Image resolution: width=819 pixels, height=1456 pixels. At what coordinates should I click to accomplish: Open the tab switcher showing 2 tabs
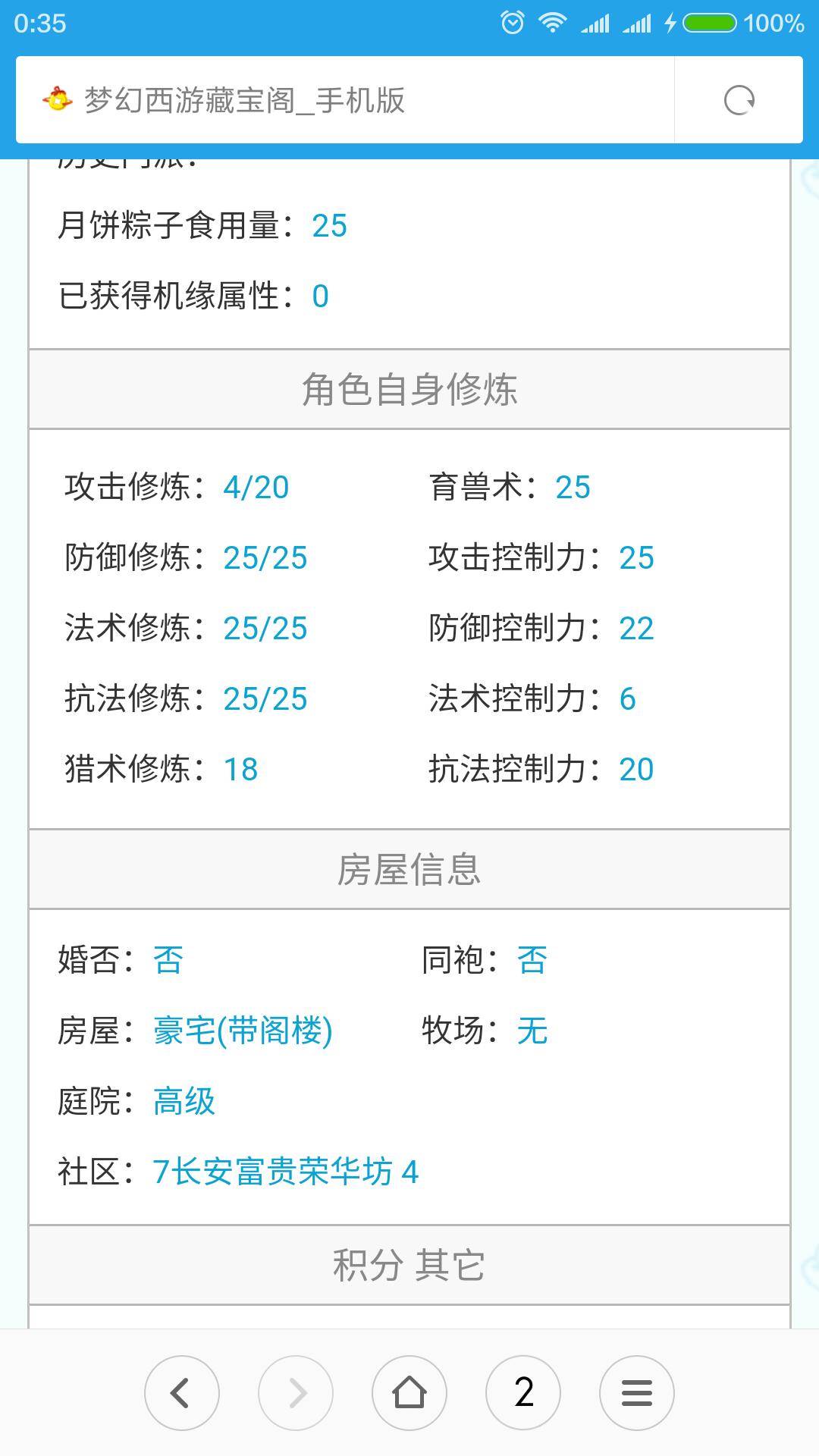click(523, 1392)
